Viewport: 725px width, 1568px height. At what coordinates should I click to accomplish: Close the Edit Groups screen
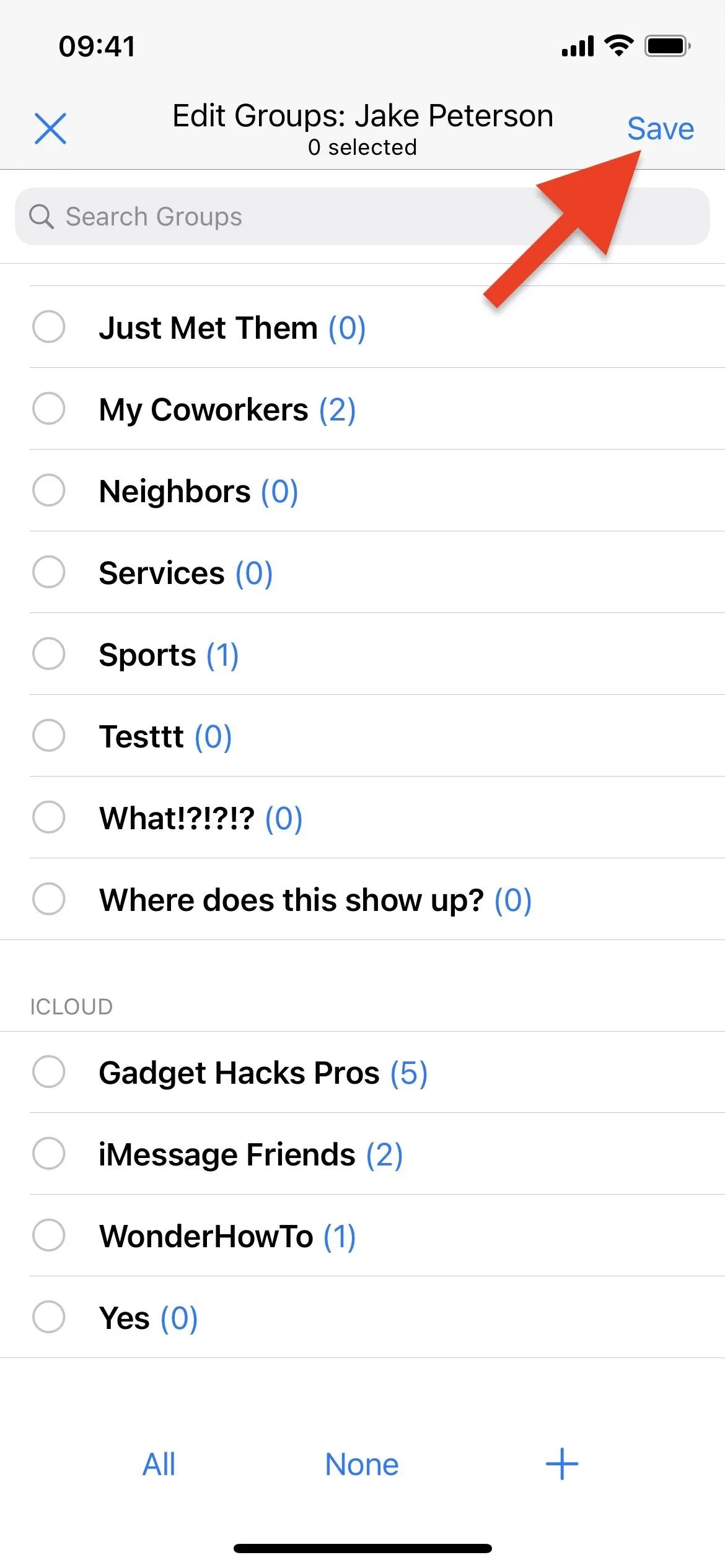[50, 129]
